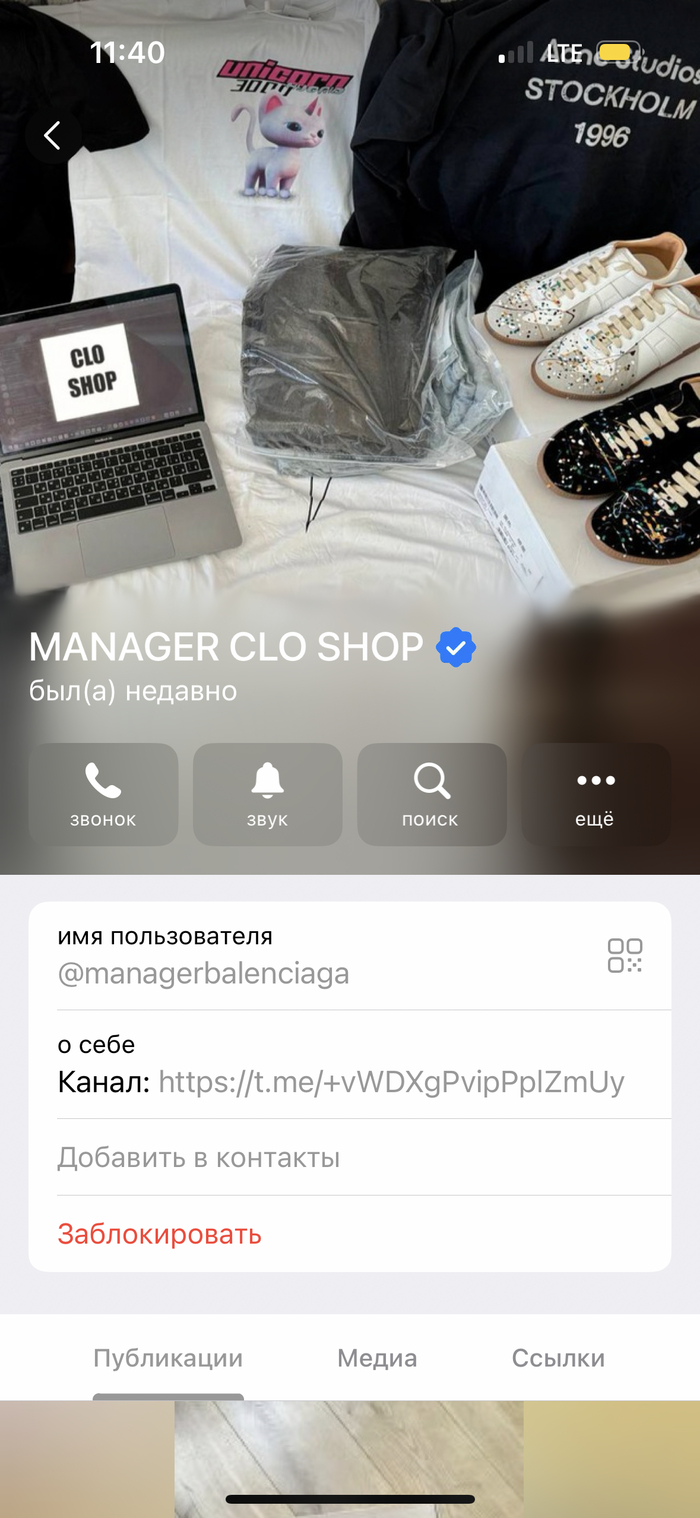Go back using the arrow icon
700x1518 pixels.
53,136
